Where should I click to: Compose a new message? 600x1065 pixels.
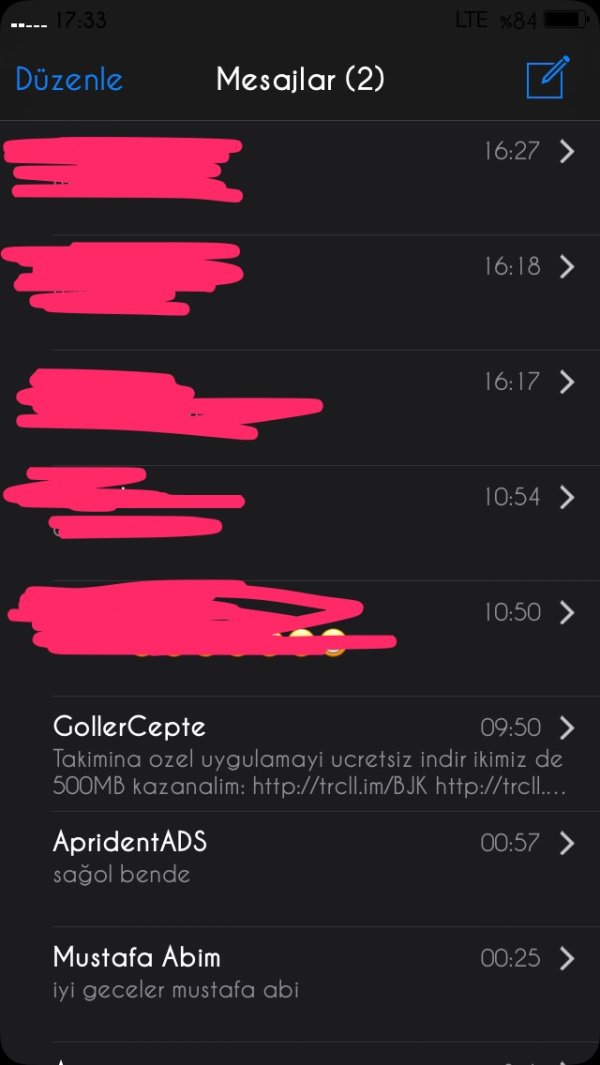pyautogui.click(x=547, y=78)
